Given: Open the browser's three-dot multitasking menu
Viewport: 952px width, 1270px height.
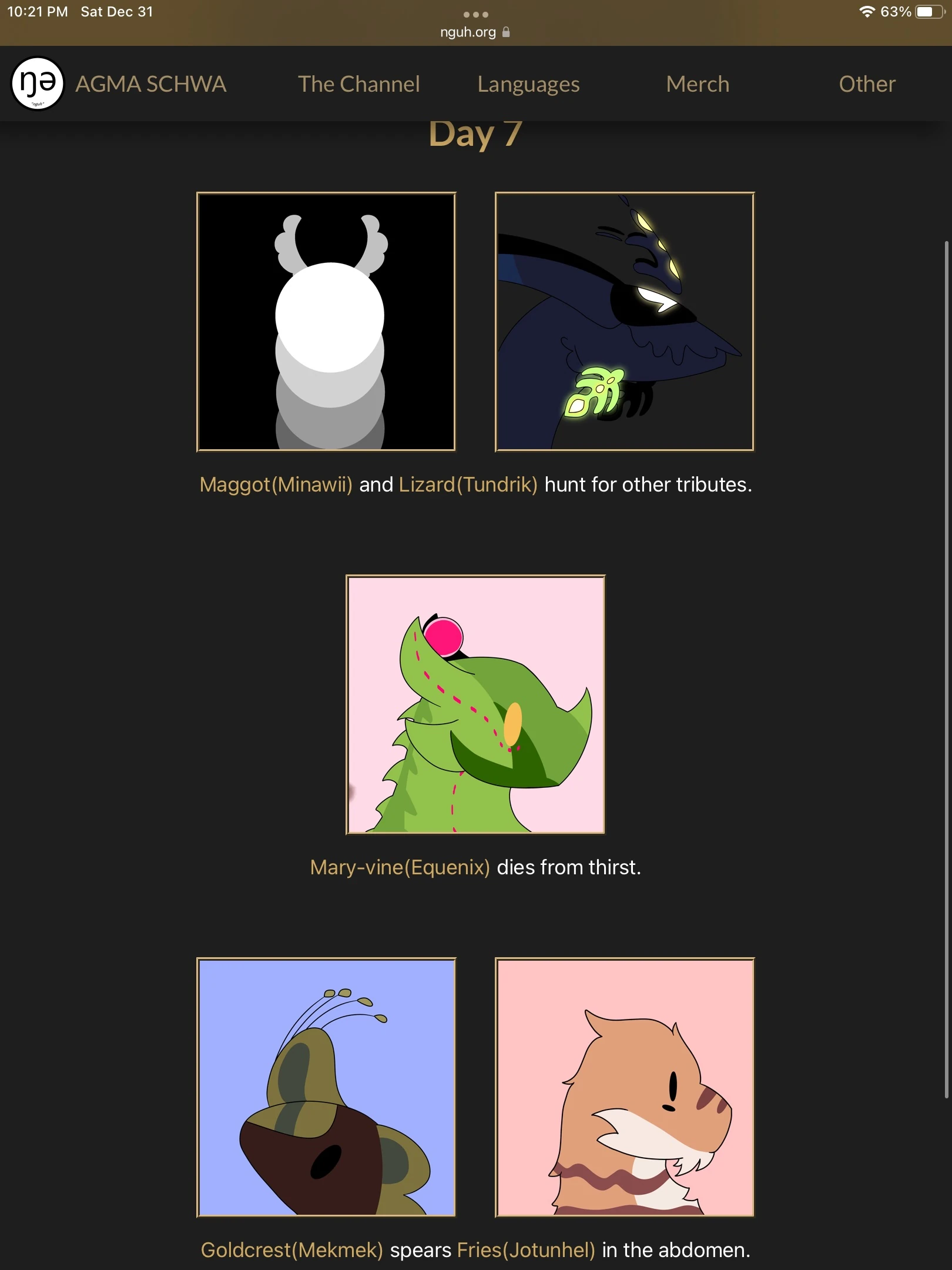Looking at the screenshot, I should [x=475, y=14].
